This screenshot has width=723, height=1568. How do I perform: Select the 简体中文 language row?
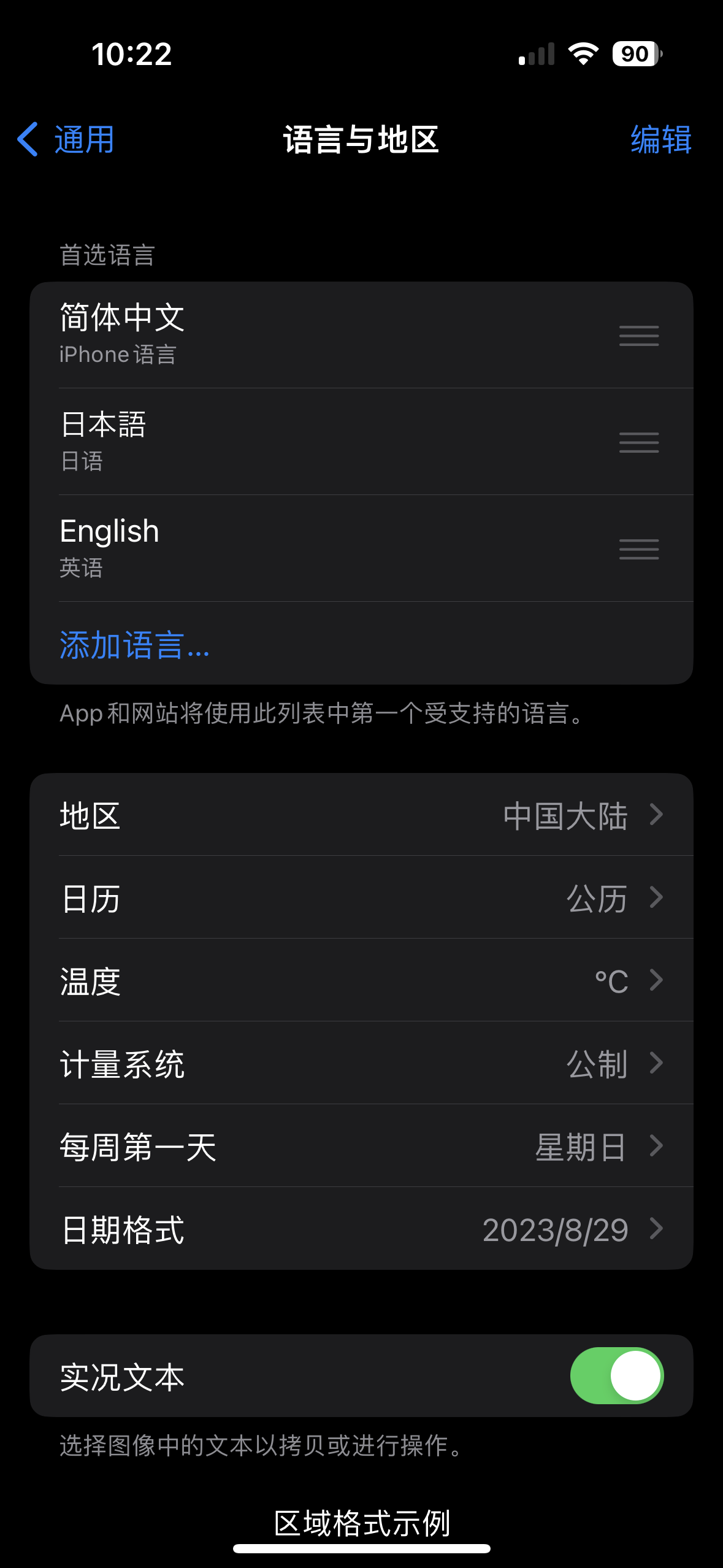pos(307,334)
